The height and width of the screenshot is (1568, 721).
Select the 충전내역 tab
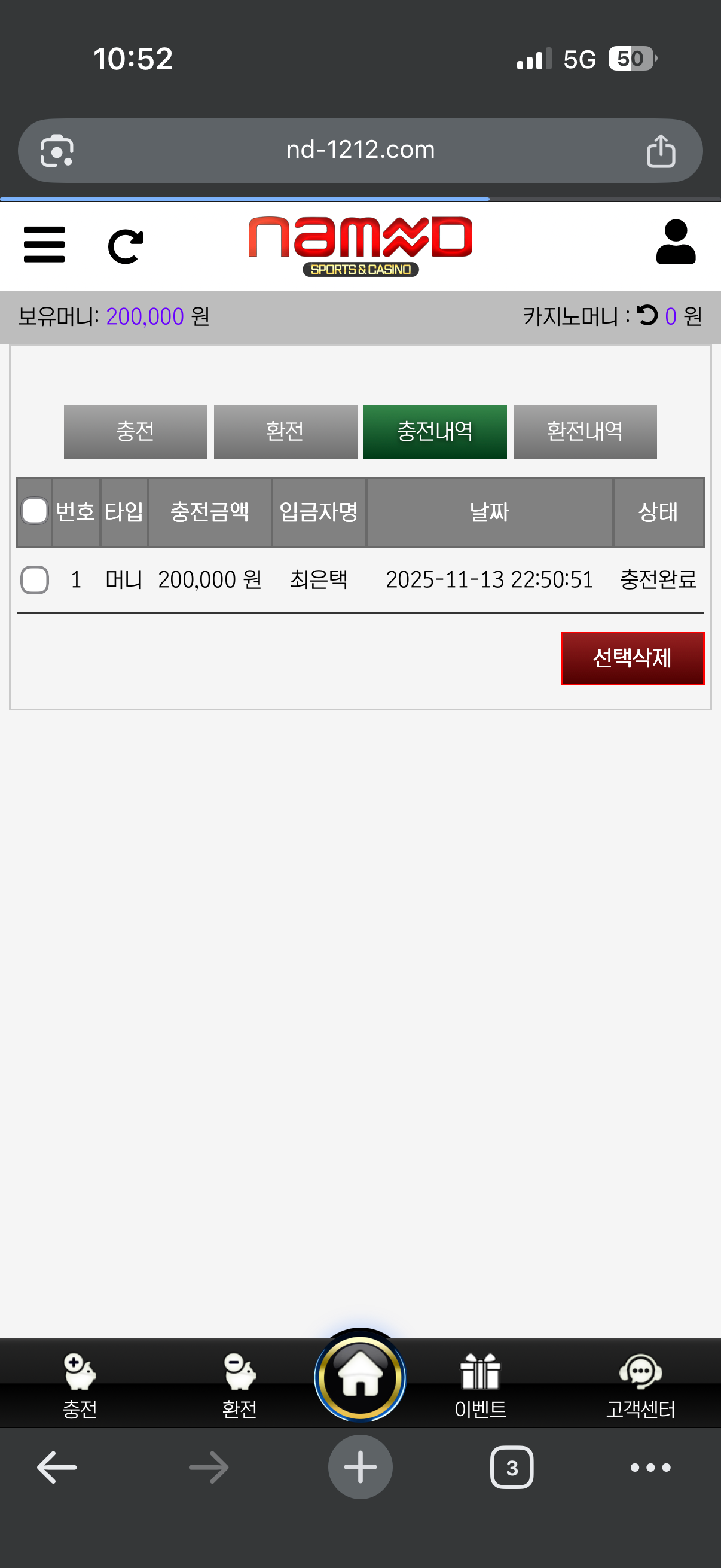pyautogui.click(x=435, y=432)
